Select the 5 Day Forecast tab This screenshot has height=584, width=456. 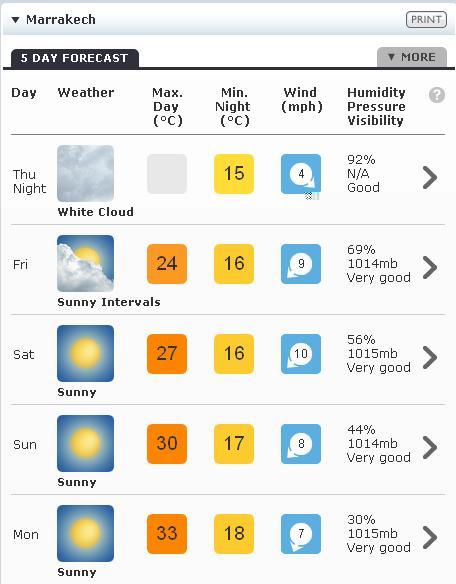75,58
